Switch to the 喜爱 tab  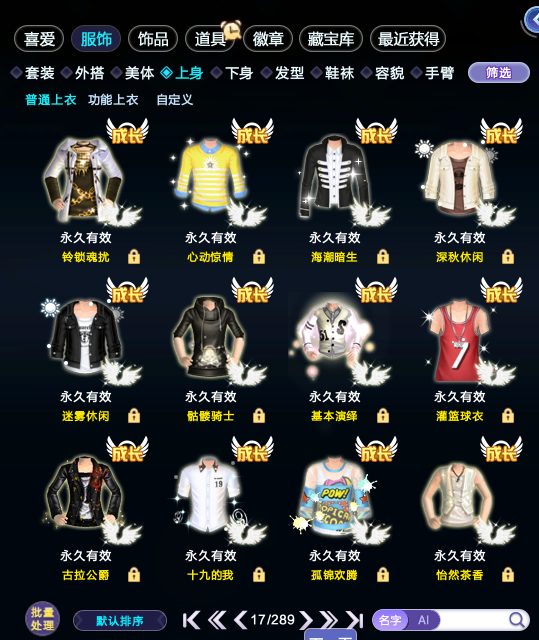[x=39, y=39]
